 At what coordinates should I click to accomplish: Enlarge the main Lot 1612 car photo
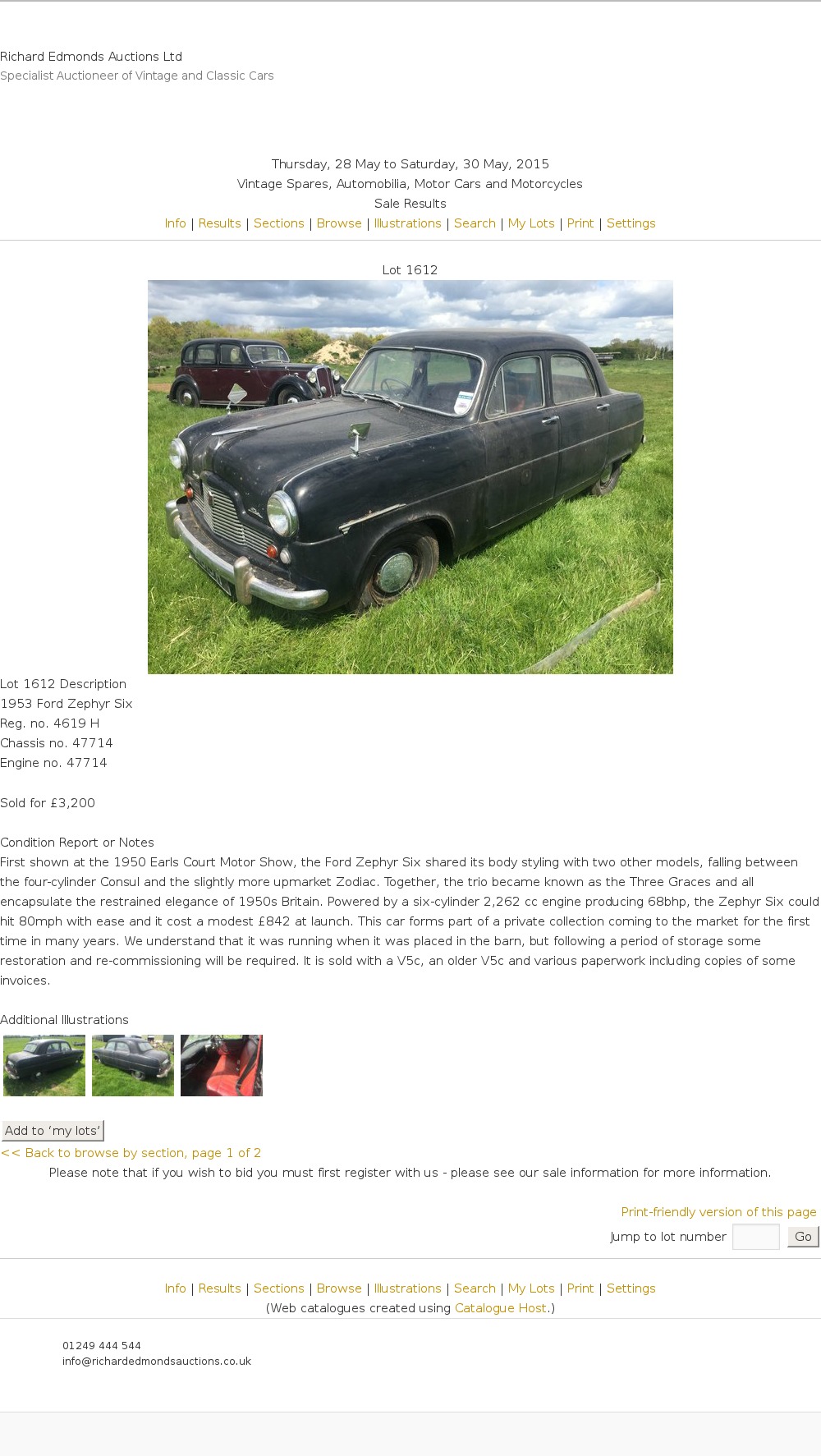click(410, 476)
